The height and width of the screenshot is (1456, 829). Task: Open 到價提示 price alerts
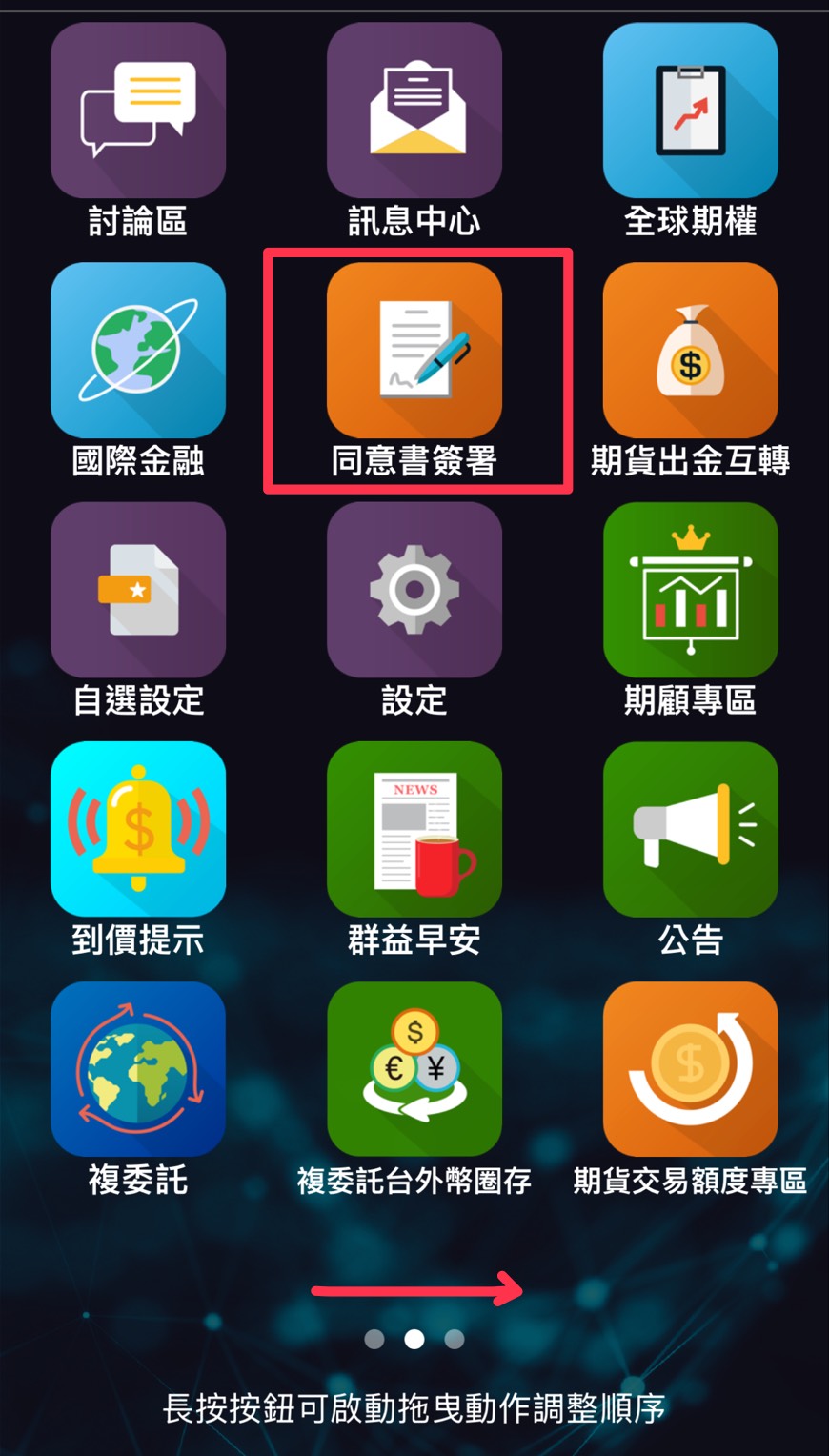pos(138,829)
